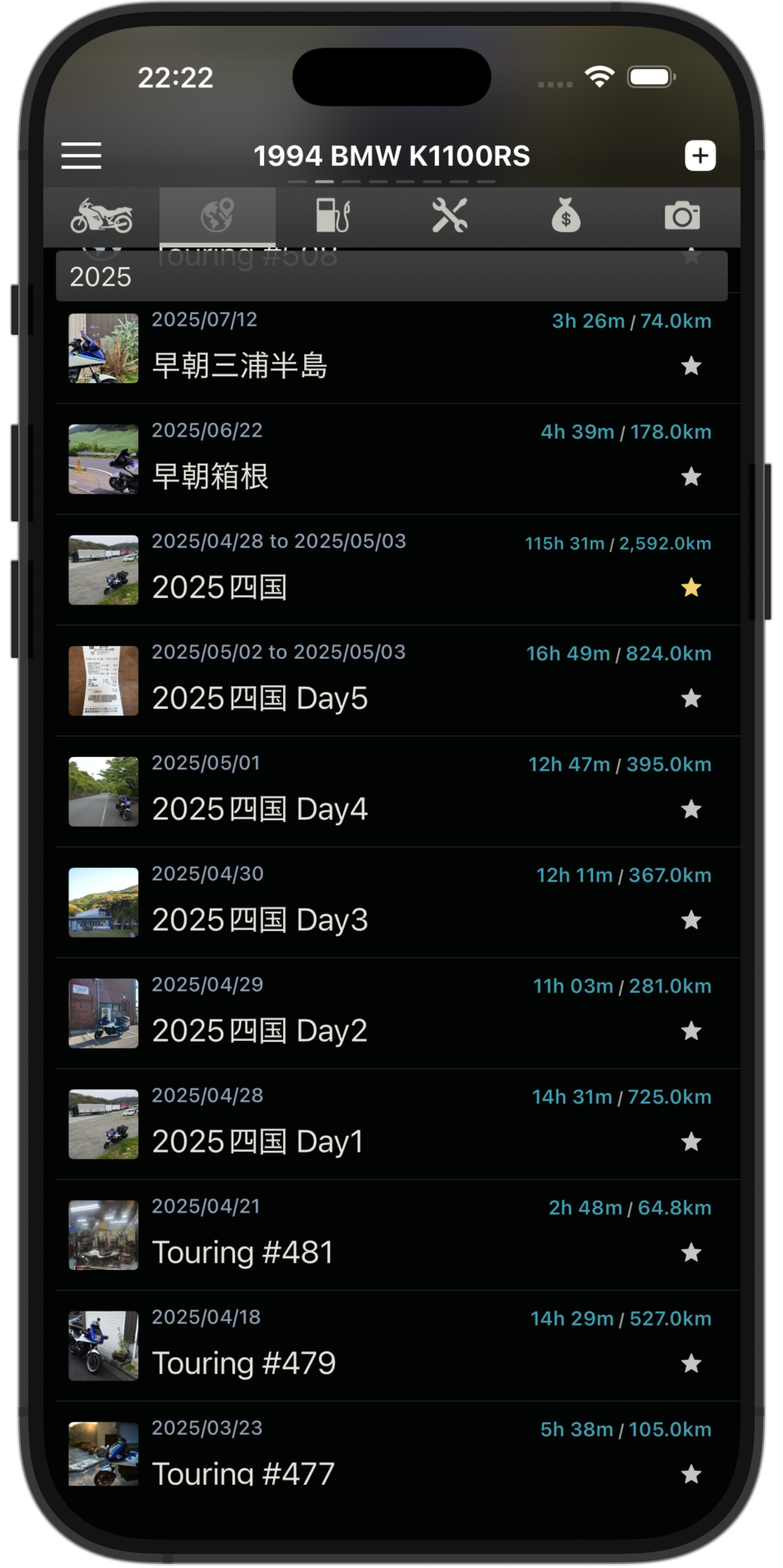Tap the Wi-Fi status icon

coord(597,76)
